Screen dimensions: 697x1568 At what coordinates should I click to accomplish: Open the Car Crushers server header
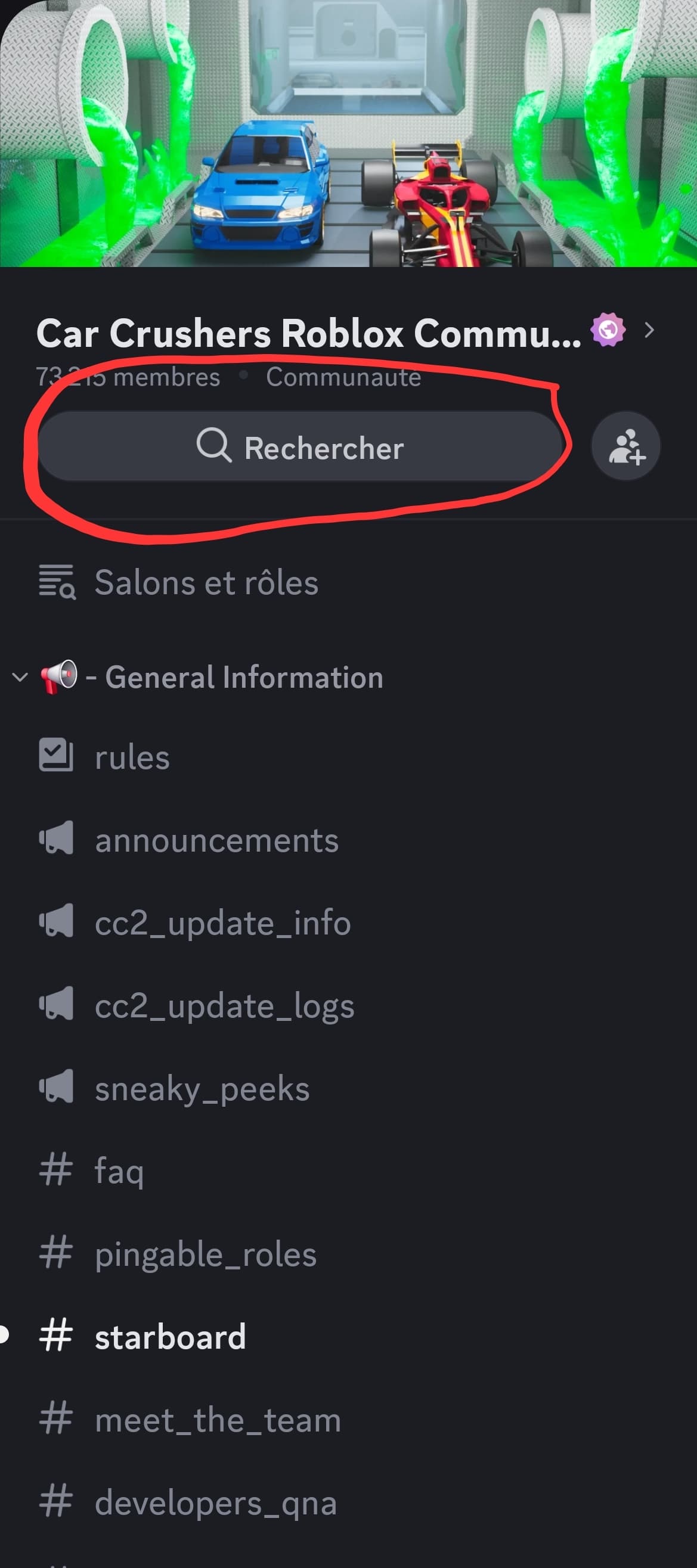coord(346,333)
